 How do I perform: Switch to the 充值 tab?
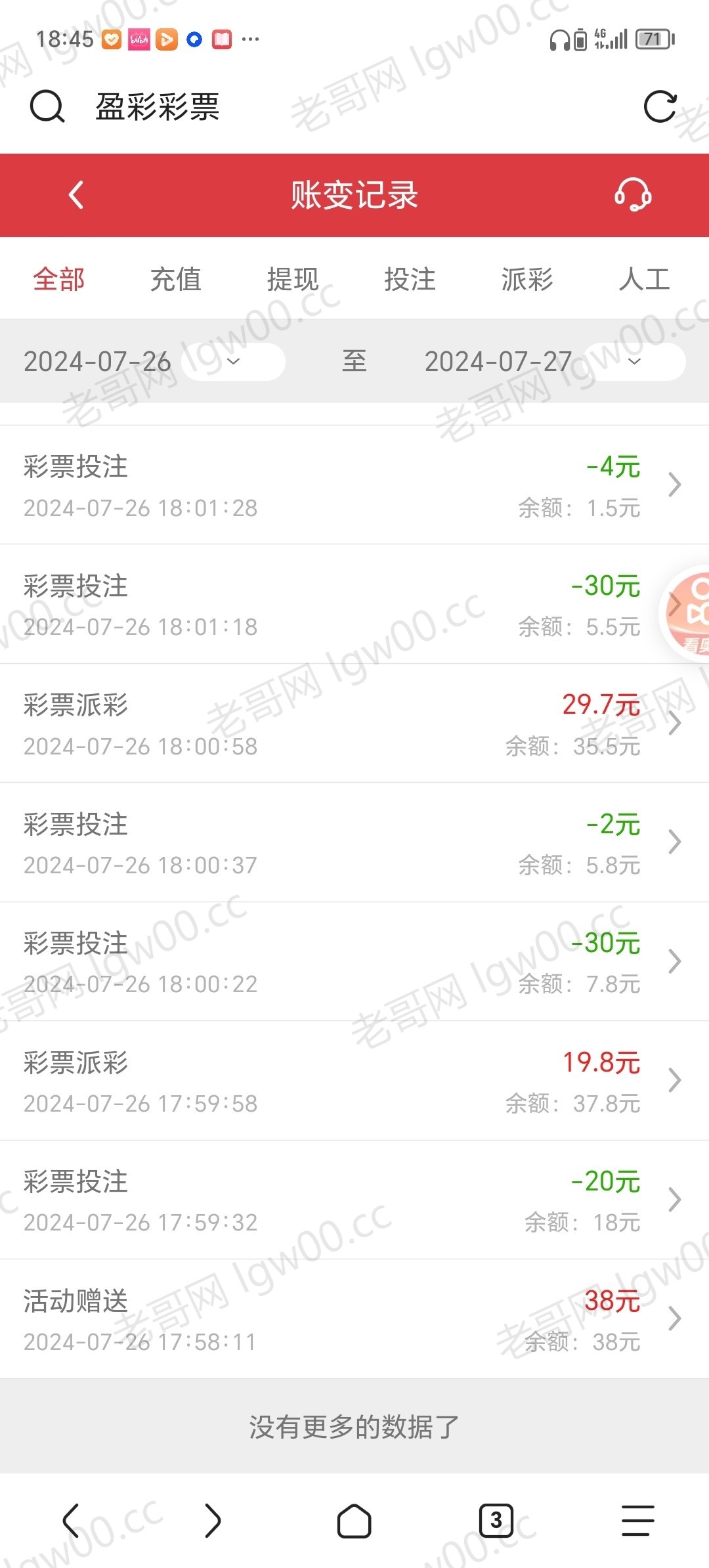[x=175, y=279]
